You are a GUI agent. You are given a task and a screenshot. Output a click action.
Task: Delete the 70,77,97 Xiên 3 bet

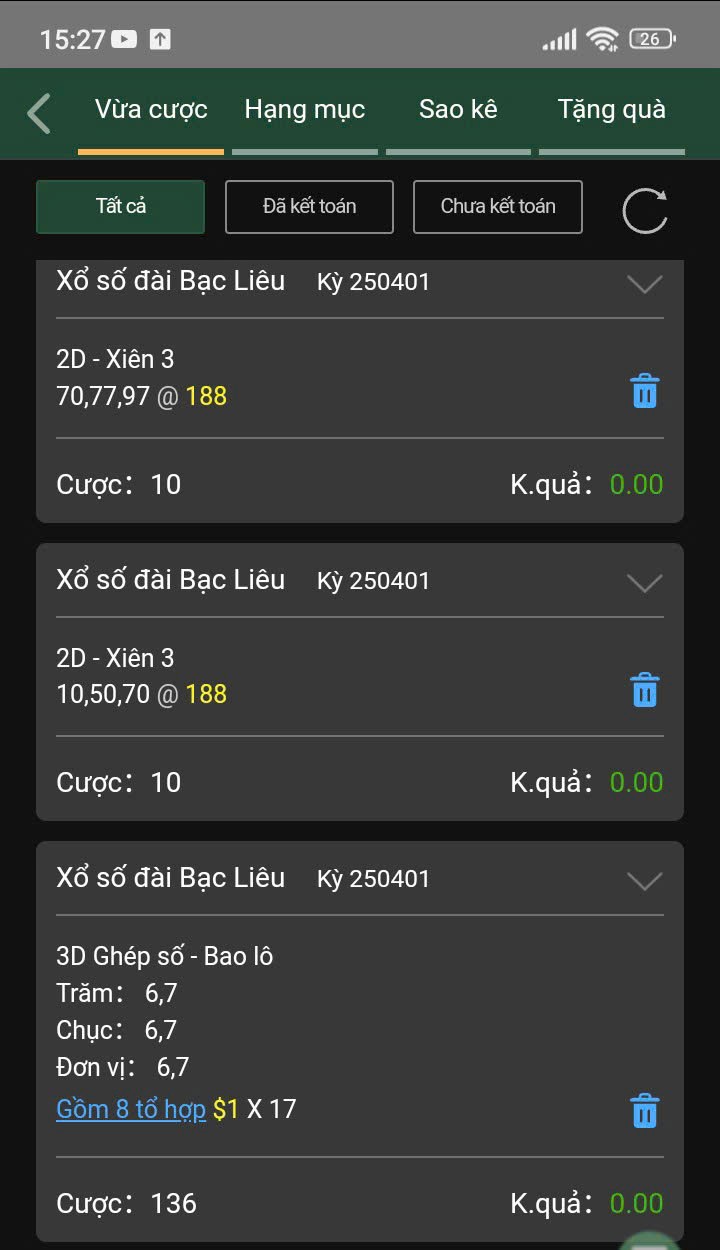pyautogui.click(x=645, y=391)
